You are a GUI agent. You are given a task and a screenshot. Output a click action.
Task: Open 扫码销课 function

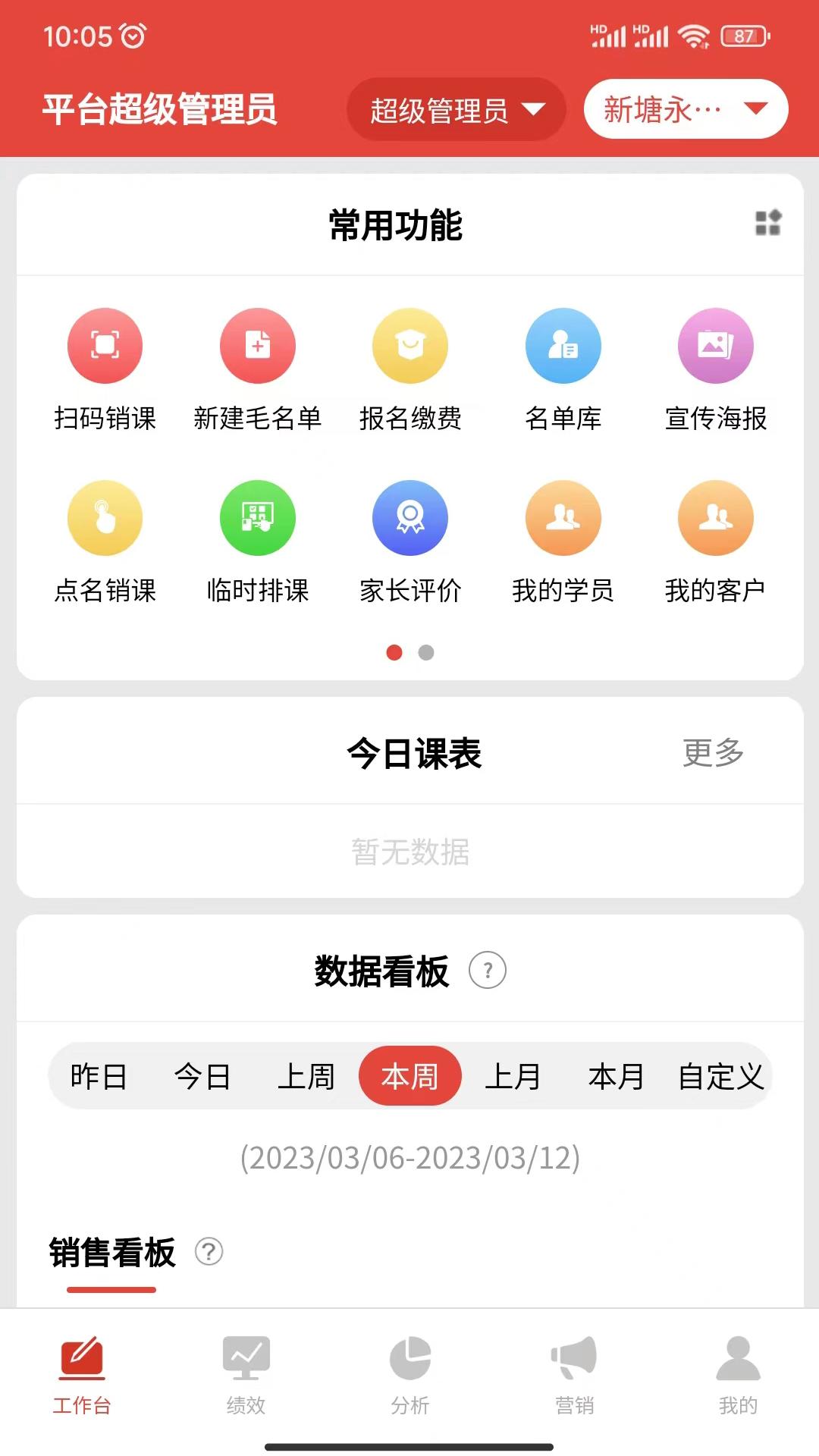105,347
